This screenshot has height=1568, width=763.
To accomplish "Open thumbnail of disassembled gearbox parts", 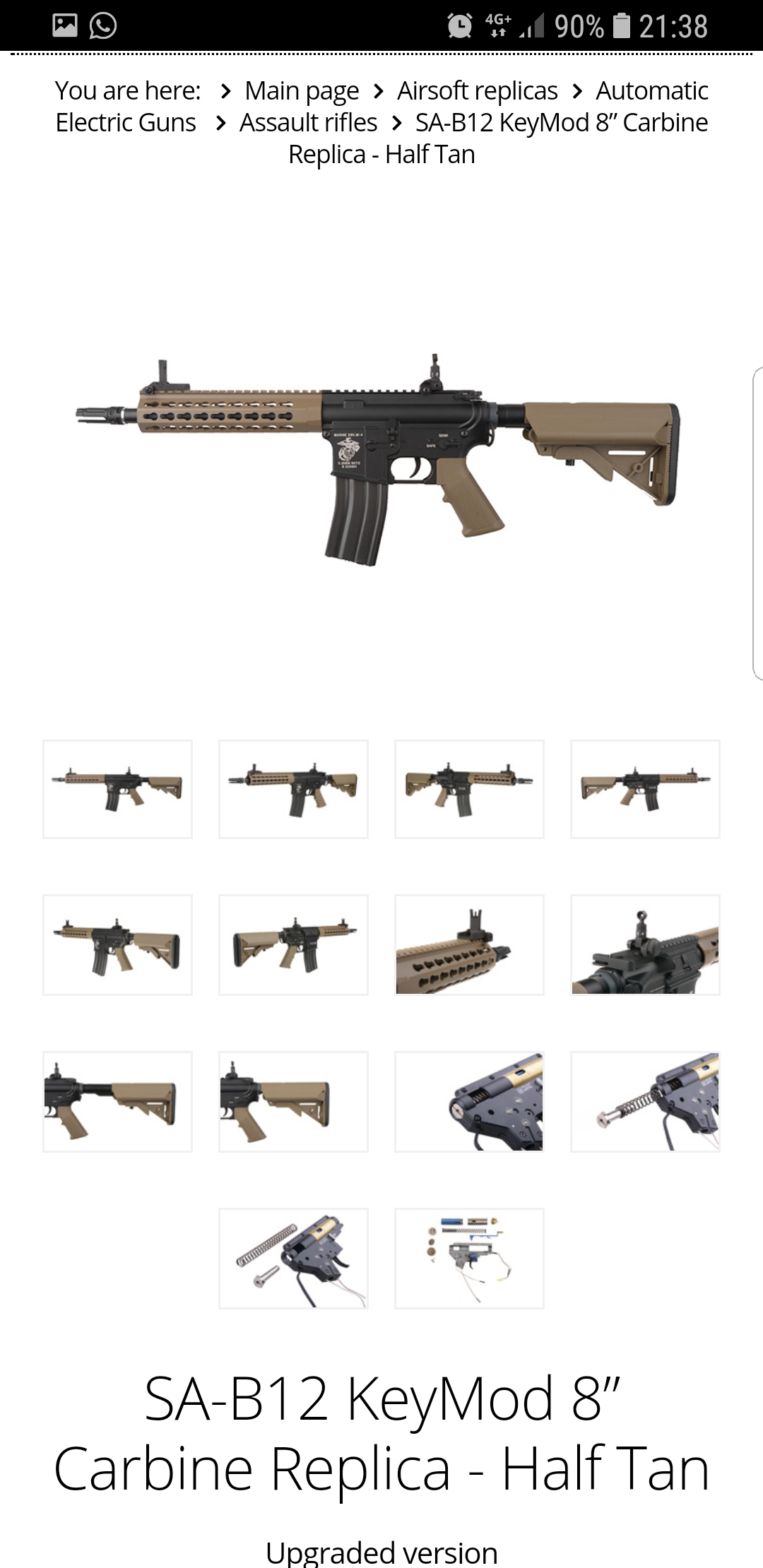I will [469, 1259].
